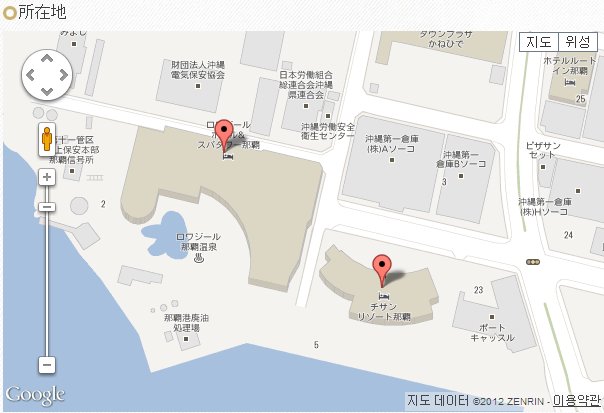The height and width of the screenshot is (413, 604).
Task: Tap the zoom out minus button
Action: click(x=46, y=365)
